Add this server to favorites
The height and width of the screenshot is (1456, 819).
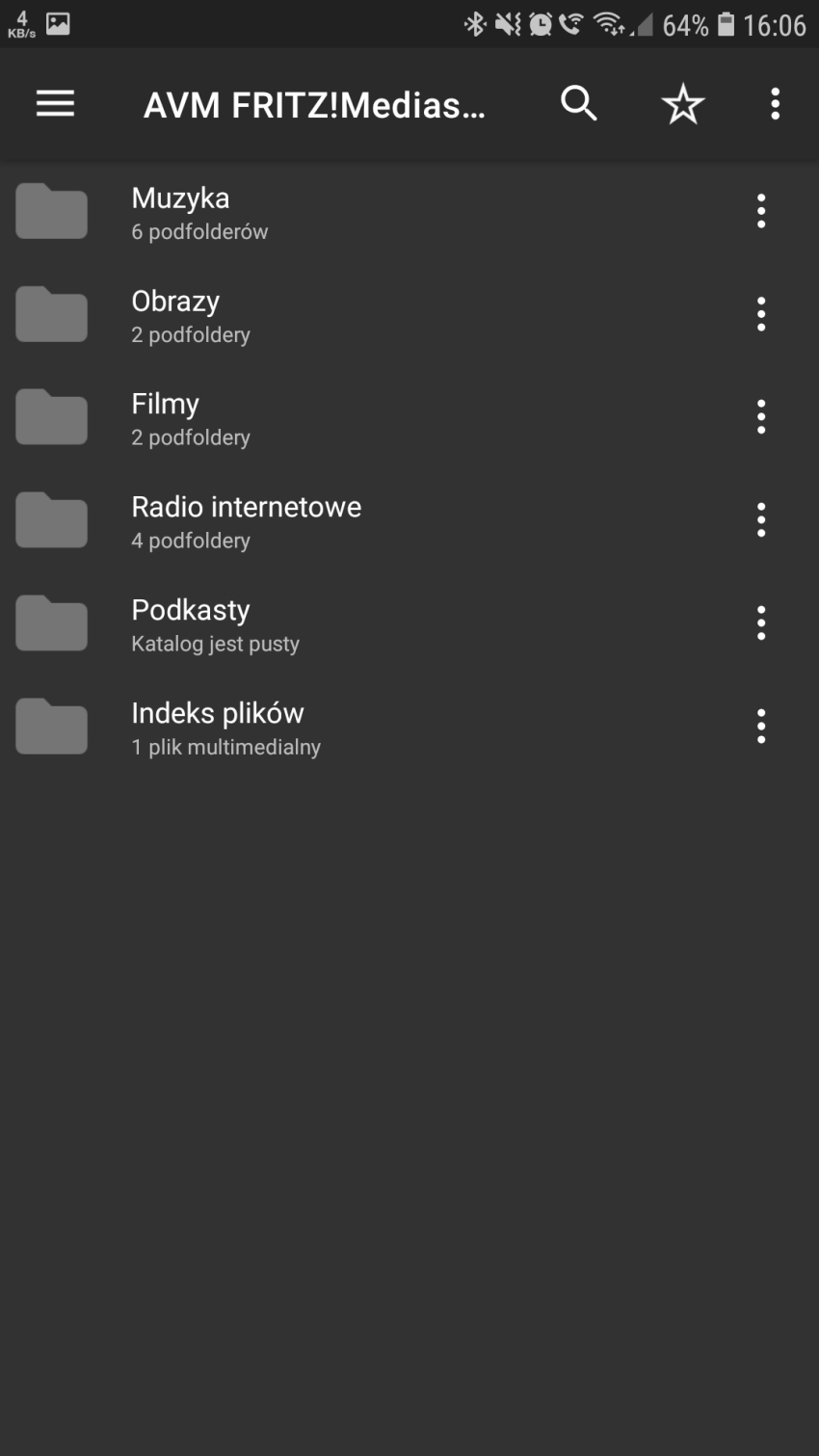point(683,104)
